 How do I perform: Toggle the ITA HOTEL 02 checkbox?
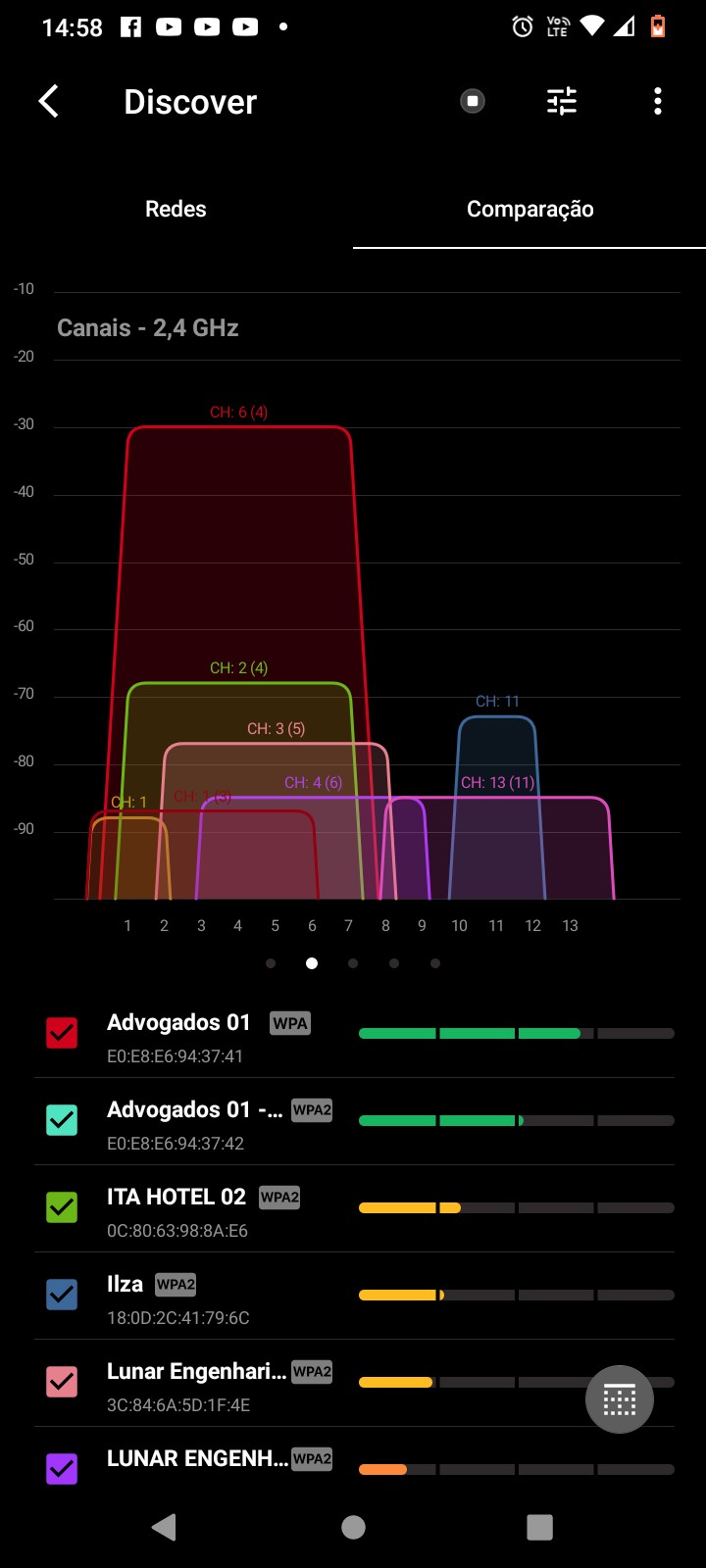[62, 1207]
